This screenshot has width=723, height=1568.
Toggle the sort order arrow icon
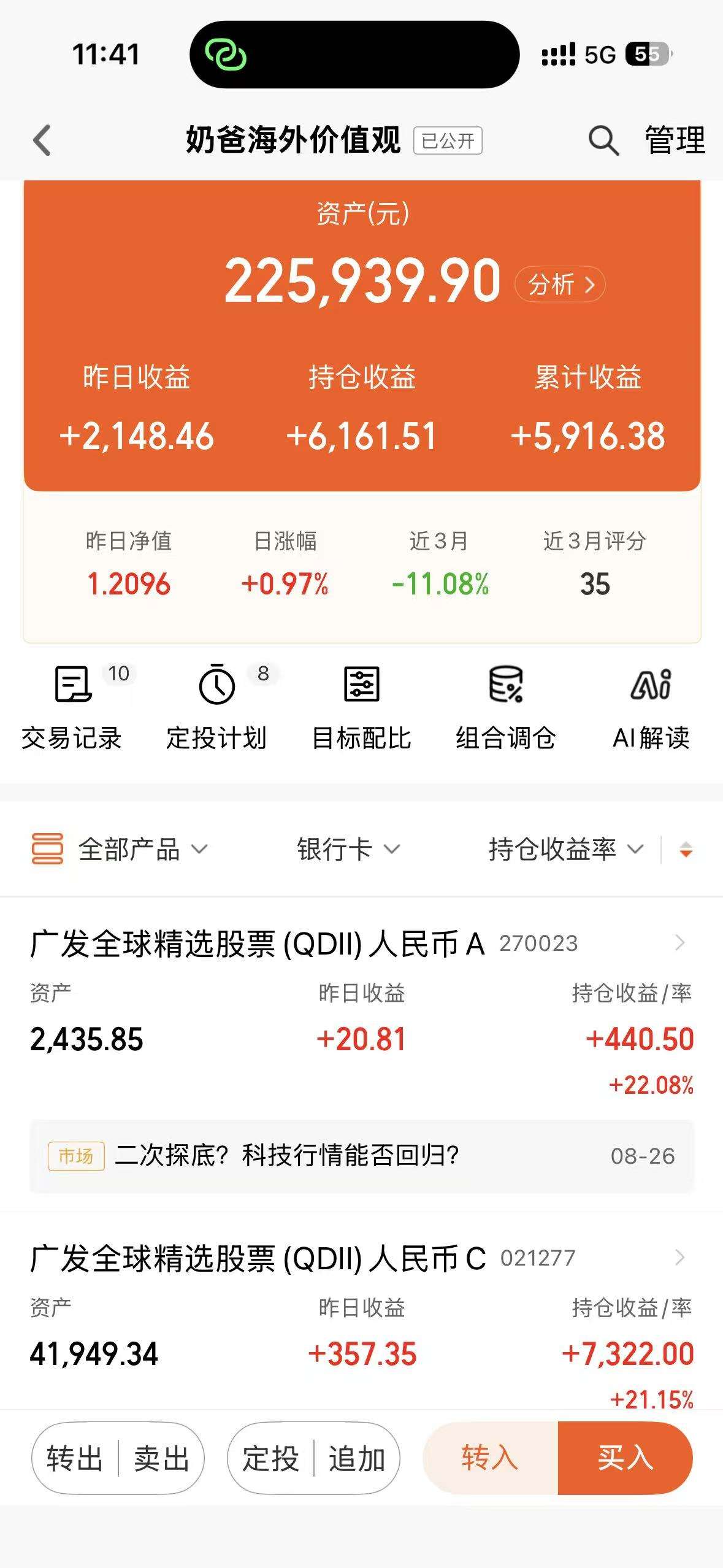point(686,850)
